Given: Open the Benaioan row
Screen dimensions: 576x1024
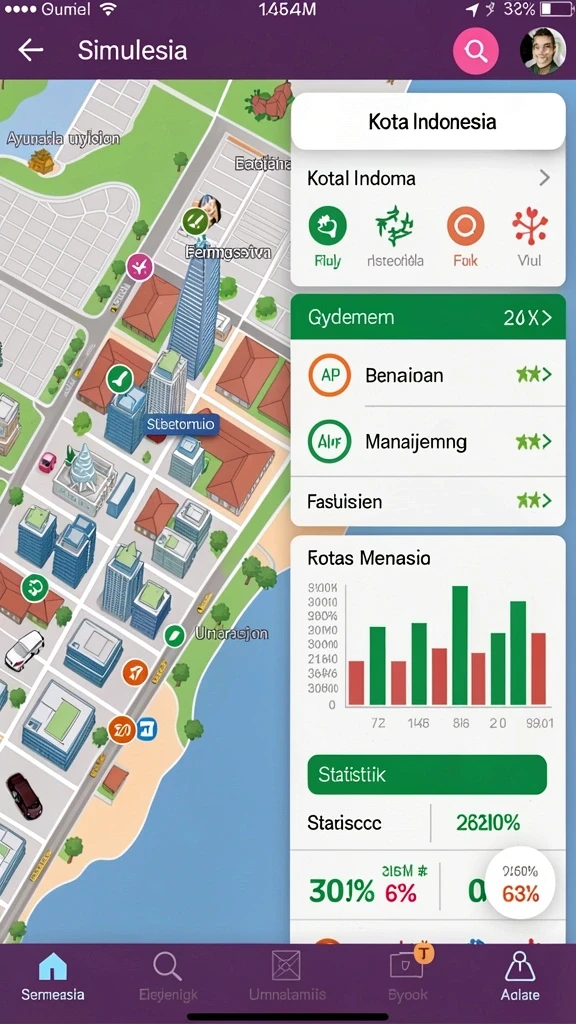Looking at the screenshot, I should point(428,376).
